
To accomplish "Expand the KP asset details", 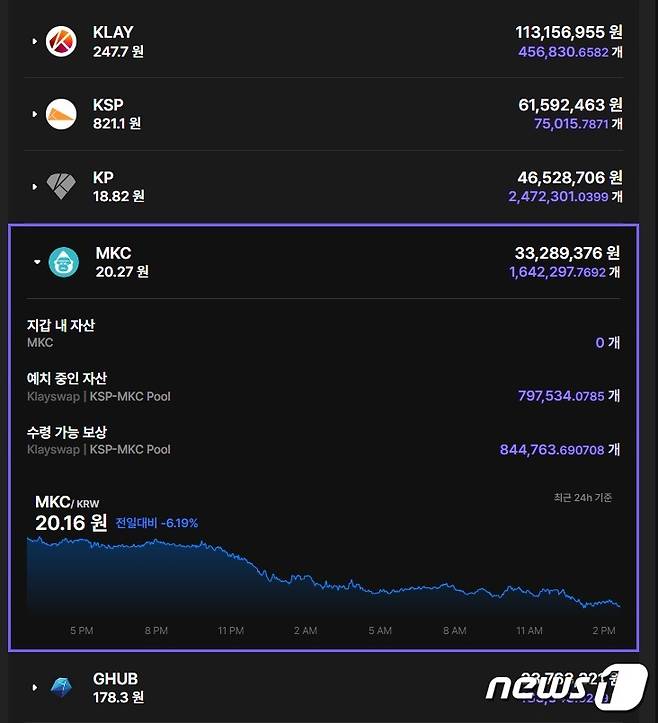I will (x=35, y=186).
